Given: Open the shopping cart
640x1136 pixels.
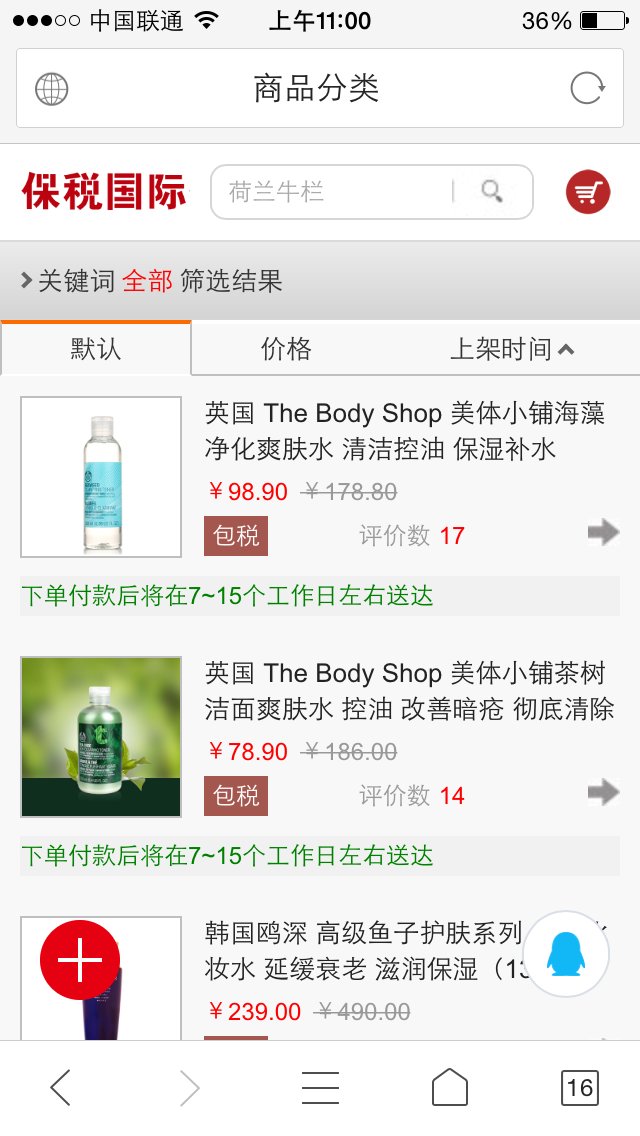Looking at the screenshot, I should coord(587,192).
